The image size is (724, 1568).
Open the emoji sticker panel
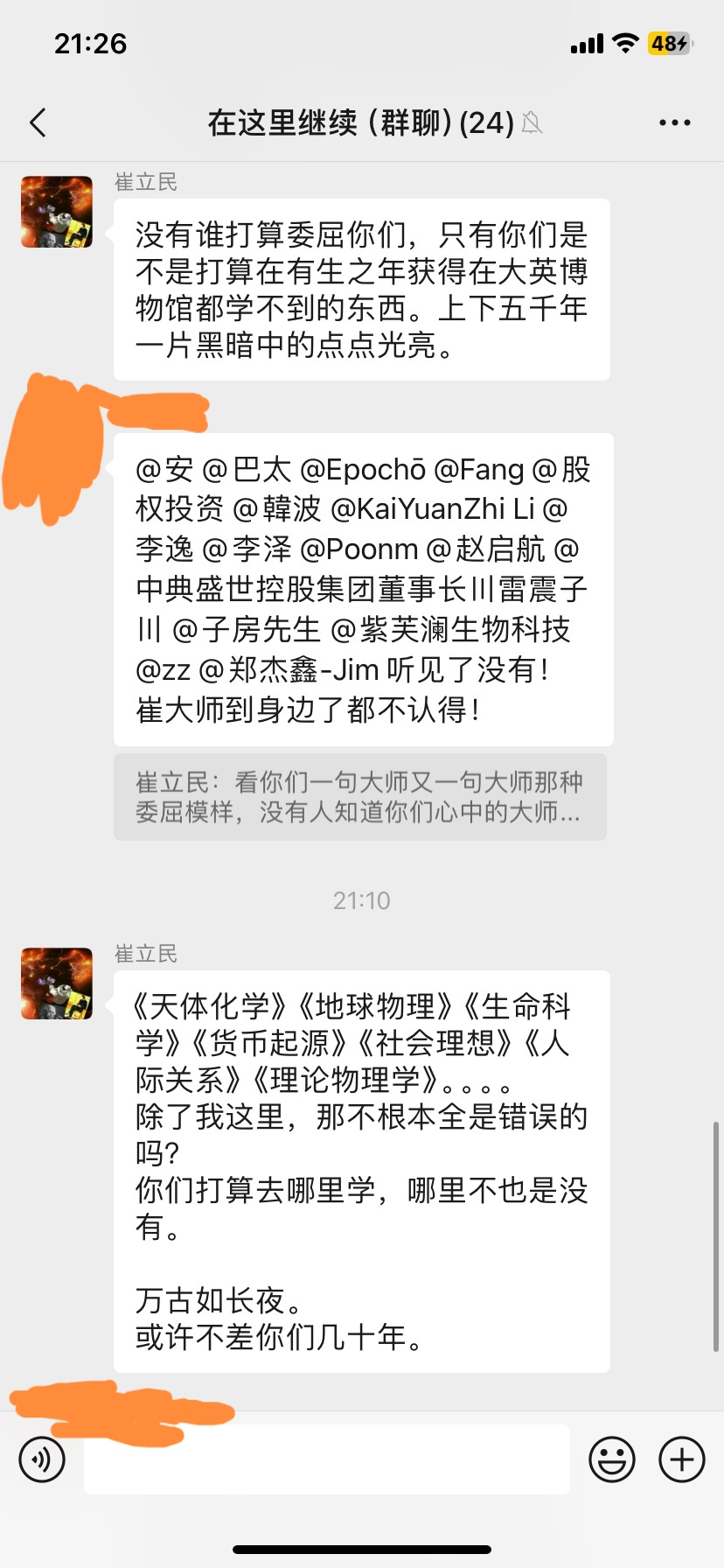[611, 1459]
